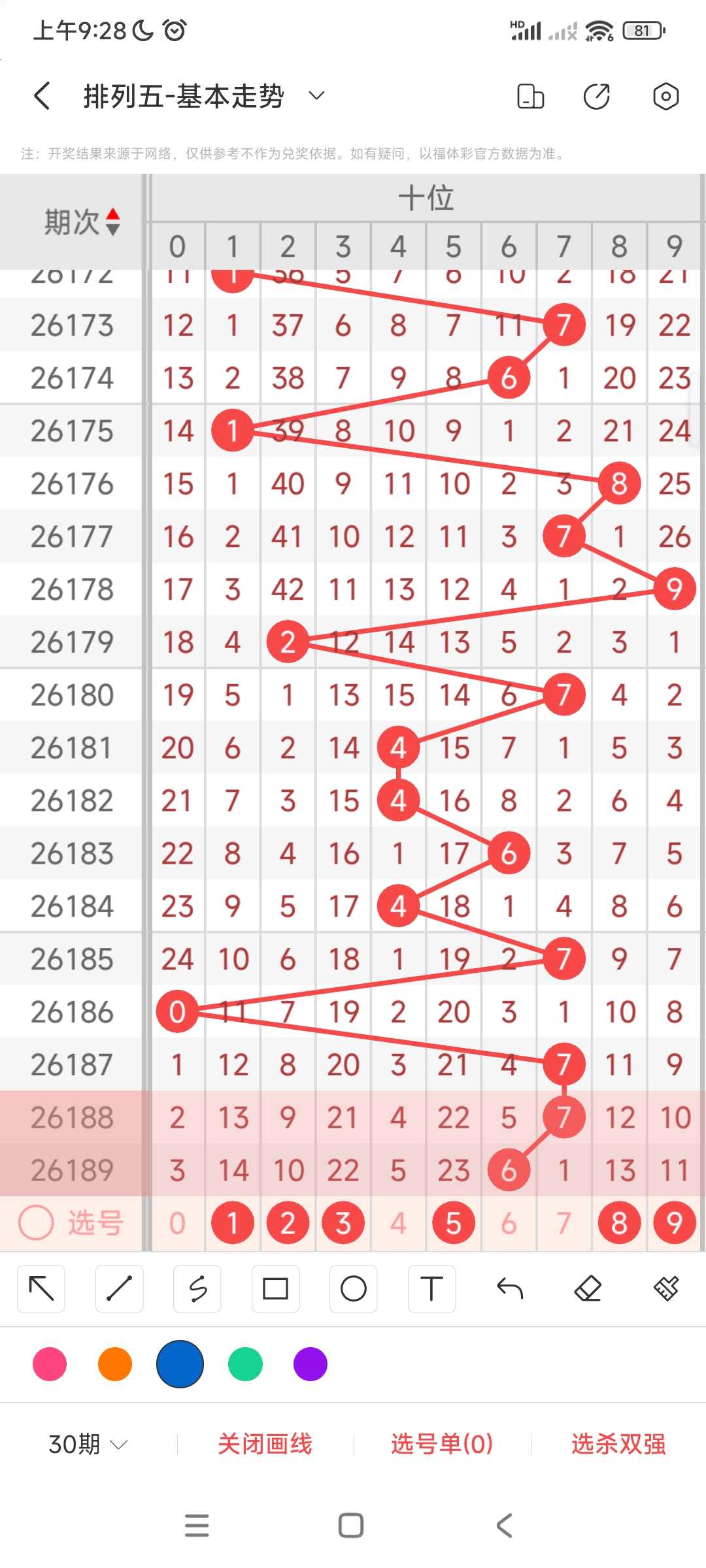Deselect number 1 in the 选号 row
Viewport: 706px width, 1568px height.
coord(232,1222)
